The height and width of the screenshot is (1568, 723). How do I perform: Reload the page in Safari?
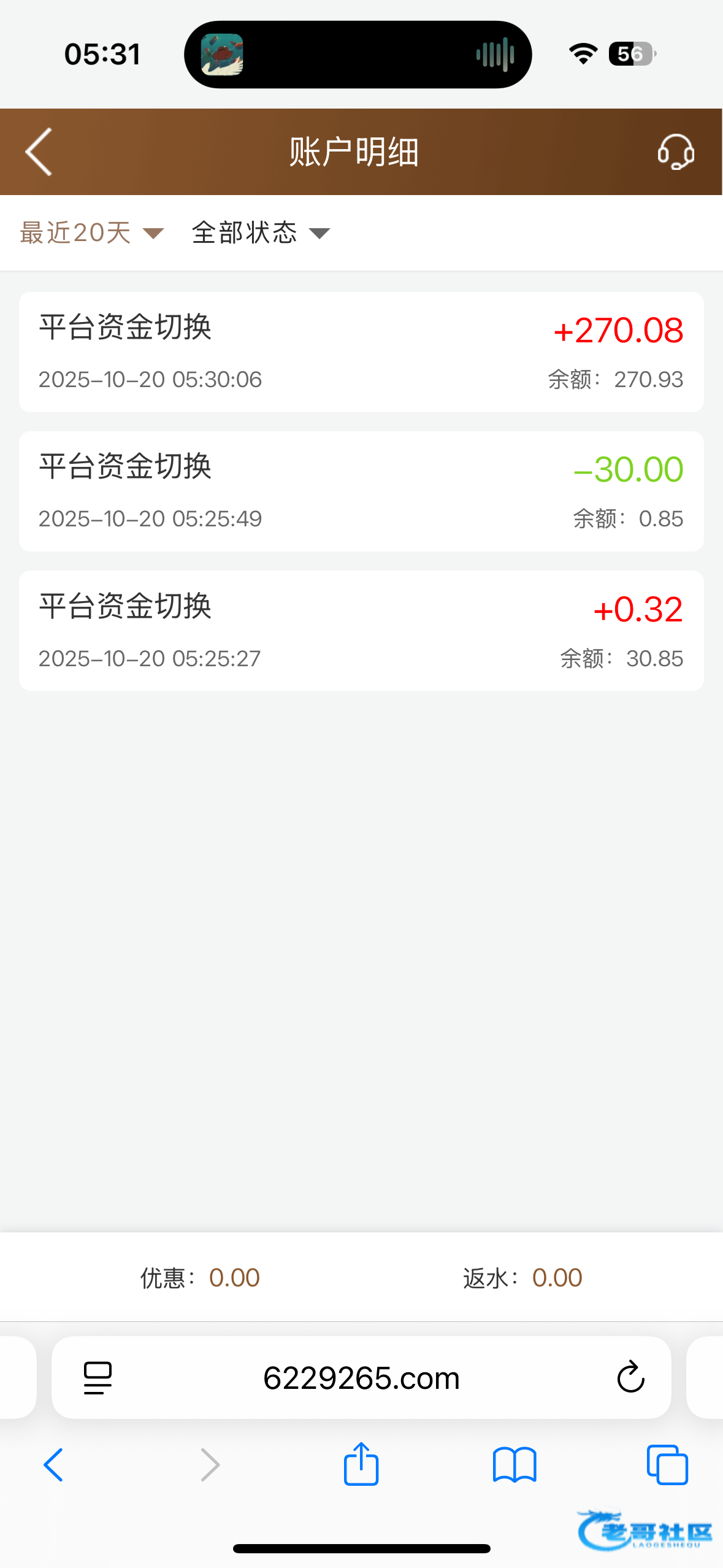coord(630,1378)
